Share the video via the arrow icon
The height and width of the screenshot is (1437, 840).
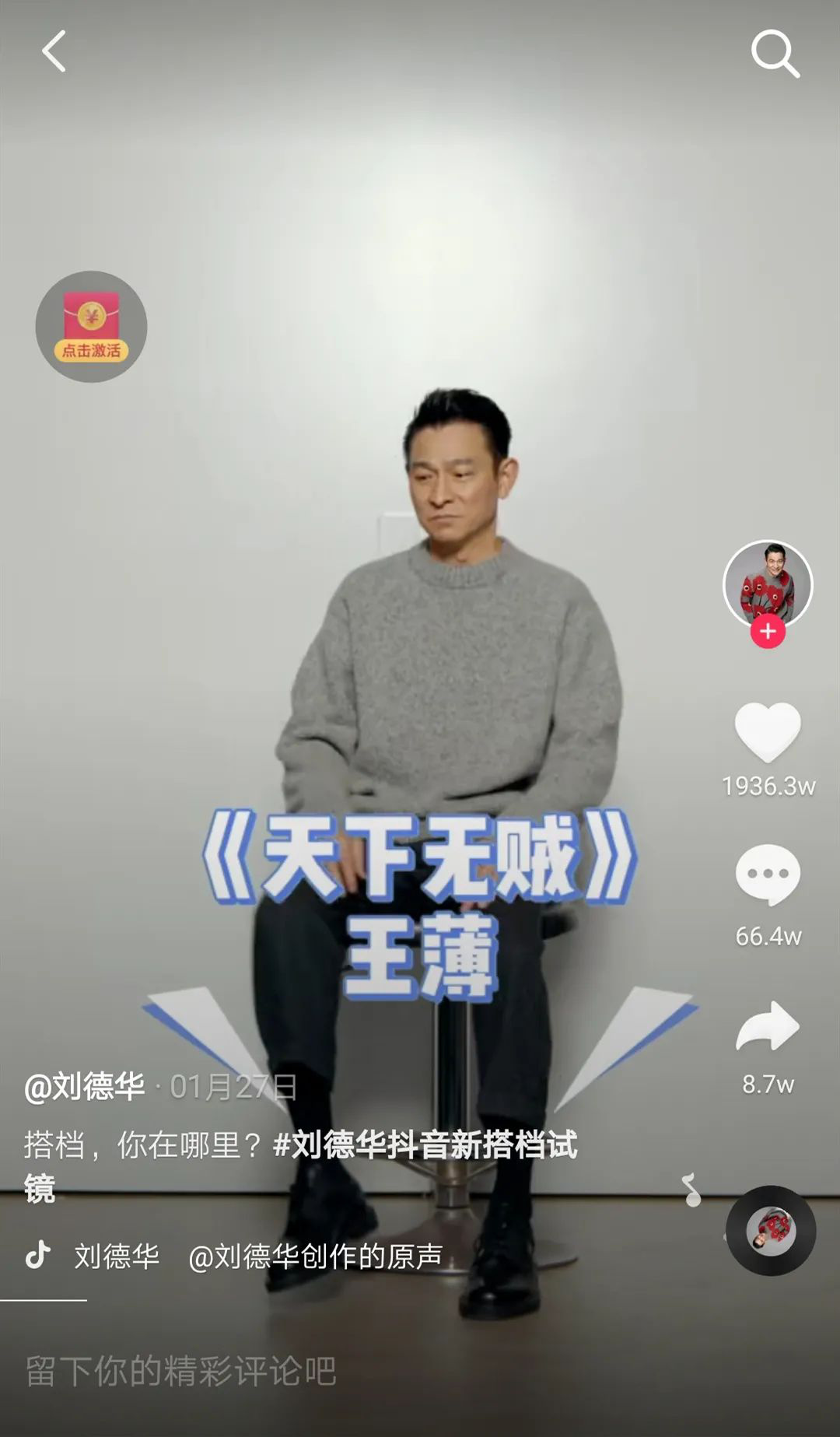point(768,1026)
